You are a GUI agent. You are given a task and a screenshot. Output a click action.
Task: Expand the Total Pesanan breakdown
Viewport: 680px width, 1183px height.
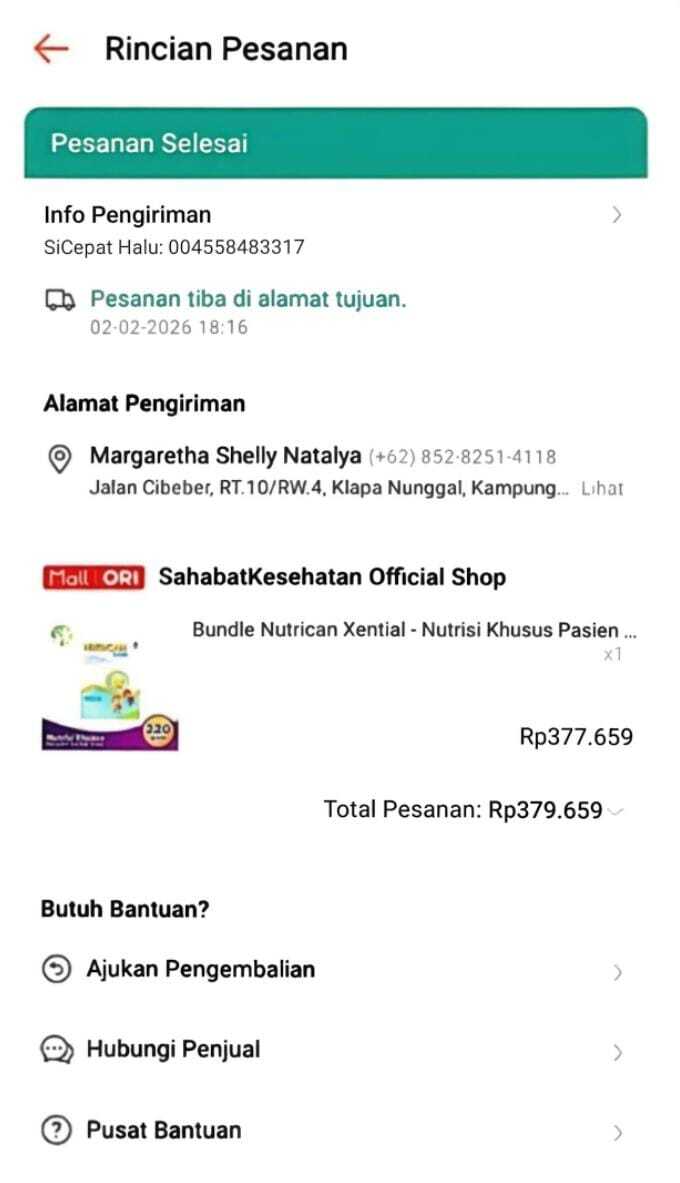pos(615,811)
